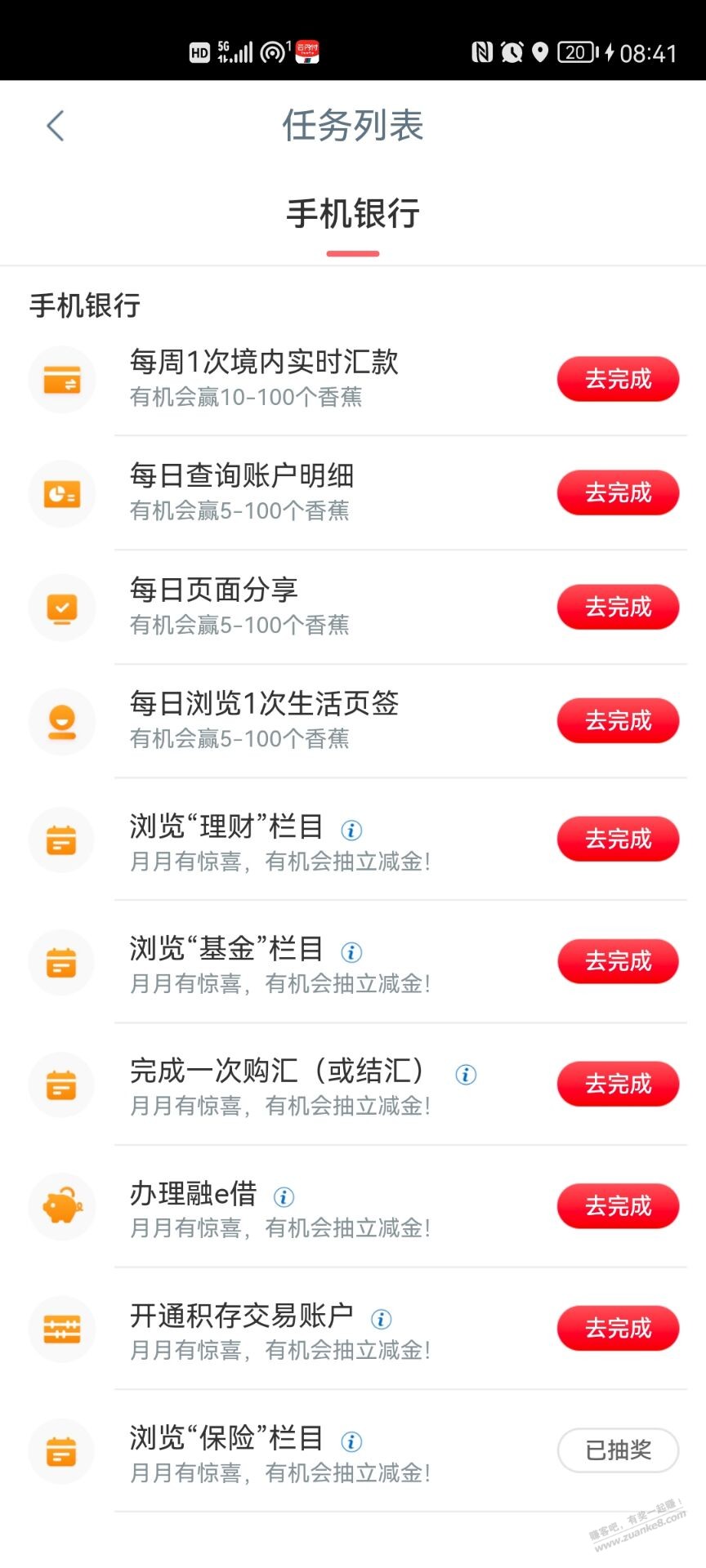Viewport: 706px width, 1568px height.
Task: Go back from the 任务列表 page
Action: tap(56, 126)
